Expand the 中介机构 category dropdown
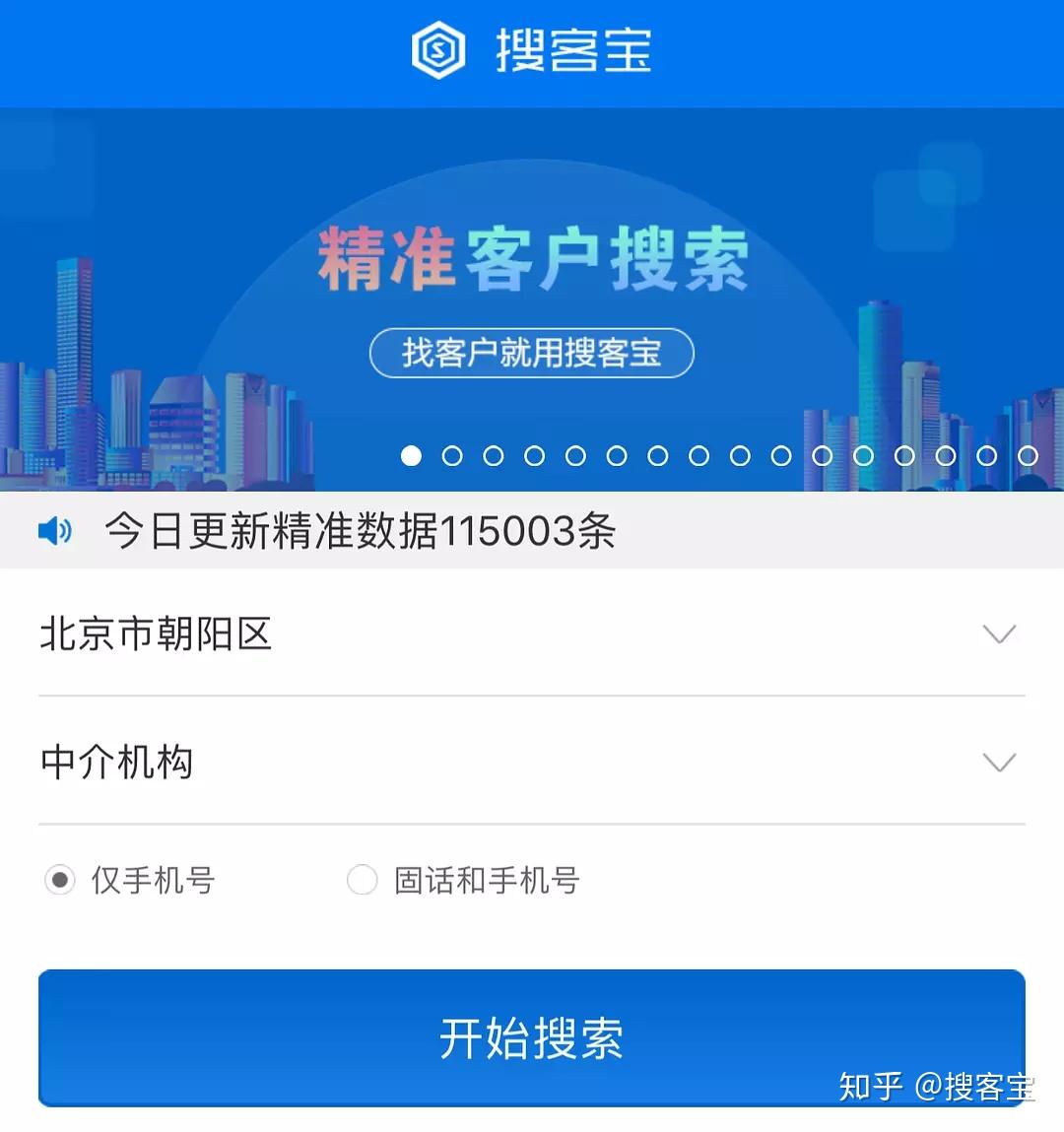This screenshot has height=1132, width=1064. 530,763
